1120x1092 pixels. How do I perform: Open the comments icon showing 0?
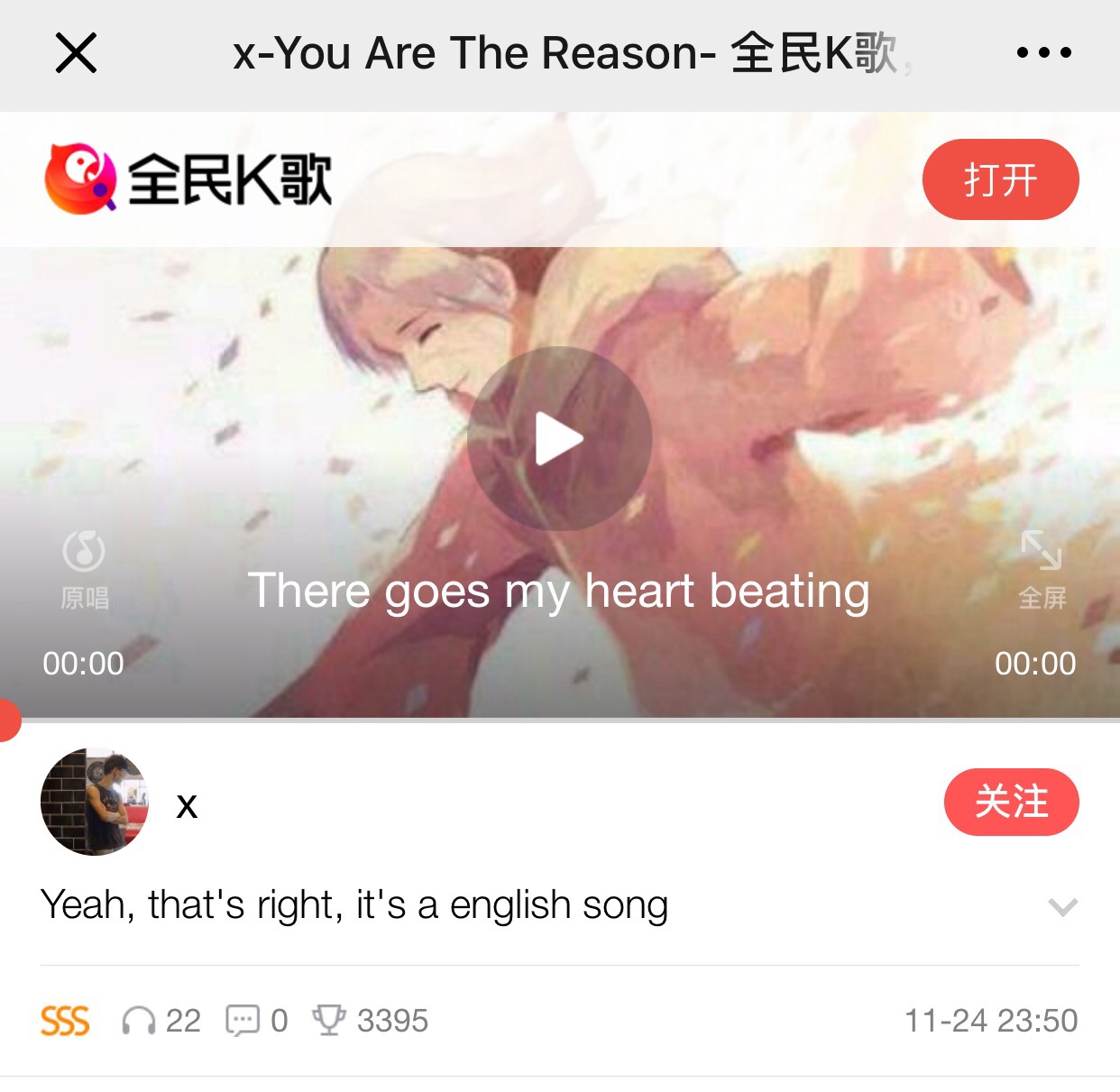tap(243, 1021)
